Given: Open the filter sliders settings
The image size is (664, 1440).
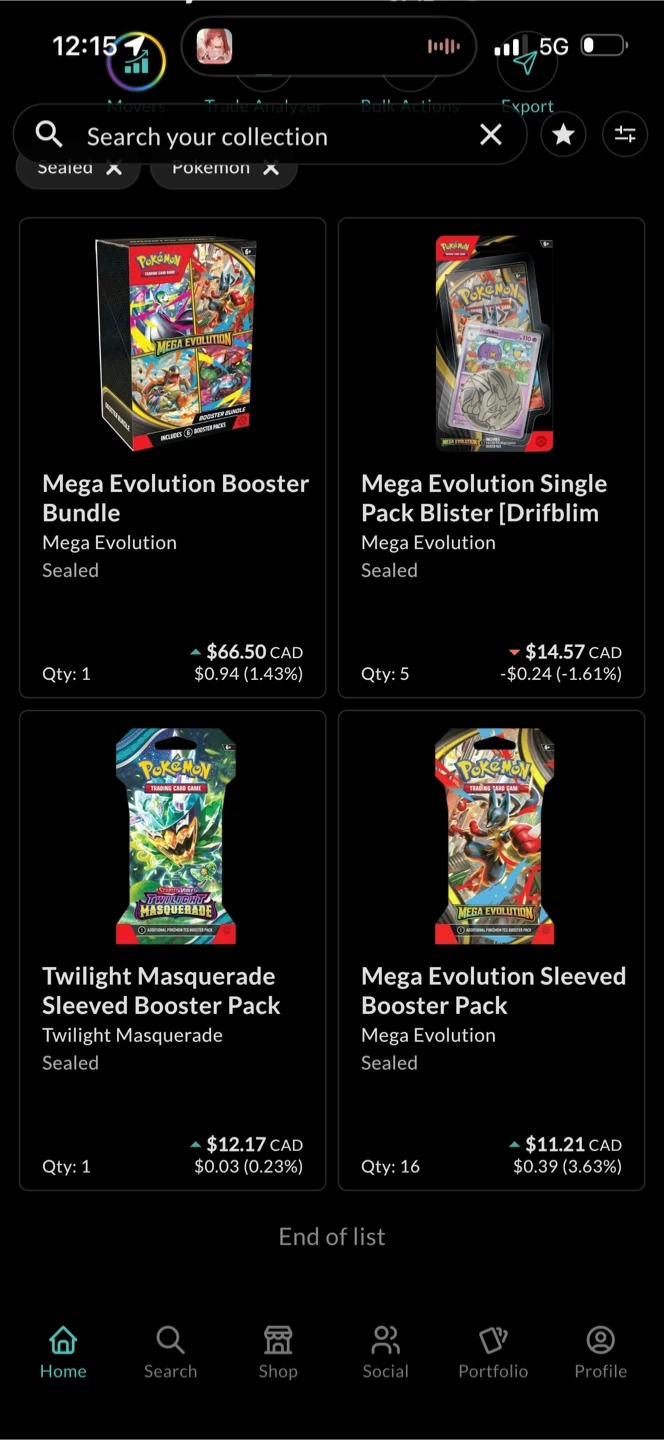Looking at the screenshot, I should tap(625, 135).
